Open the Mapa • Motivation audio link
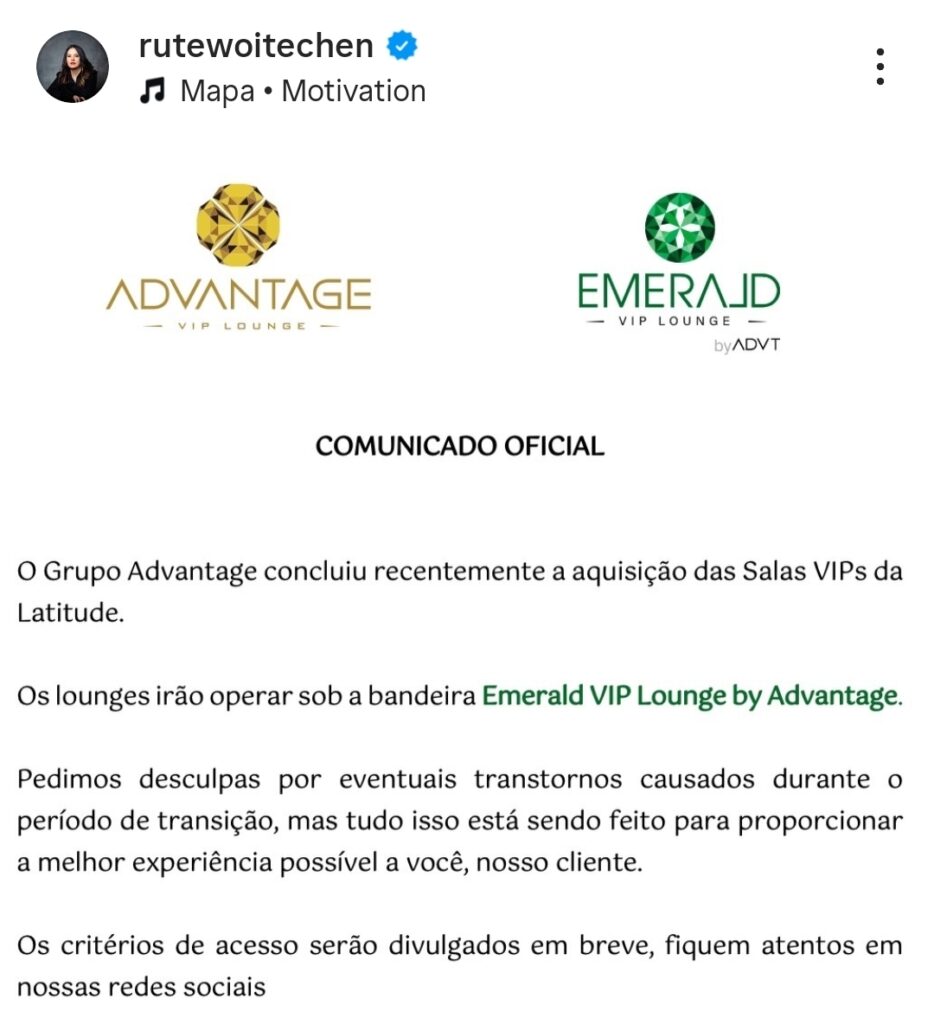Viewport: 934px width, 1024px height. [301, 91]
